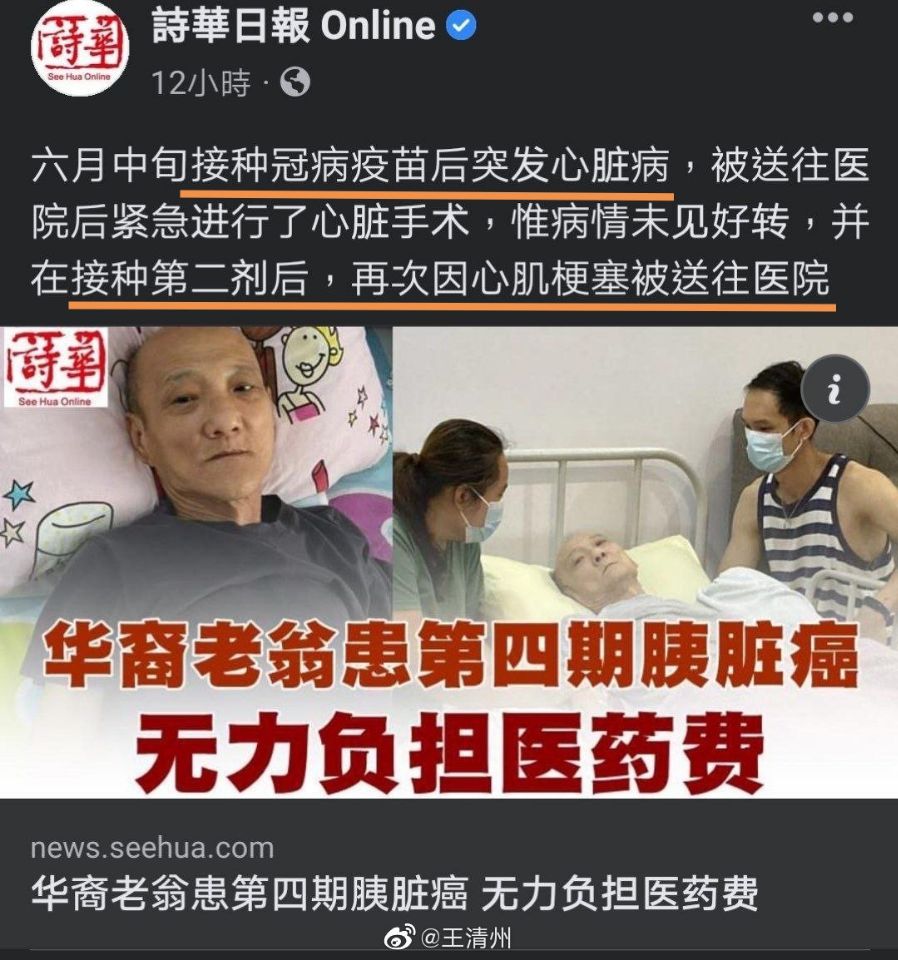
Task: Tap the info icon on the article image
Action: (834, 389)
